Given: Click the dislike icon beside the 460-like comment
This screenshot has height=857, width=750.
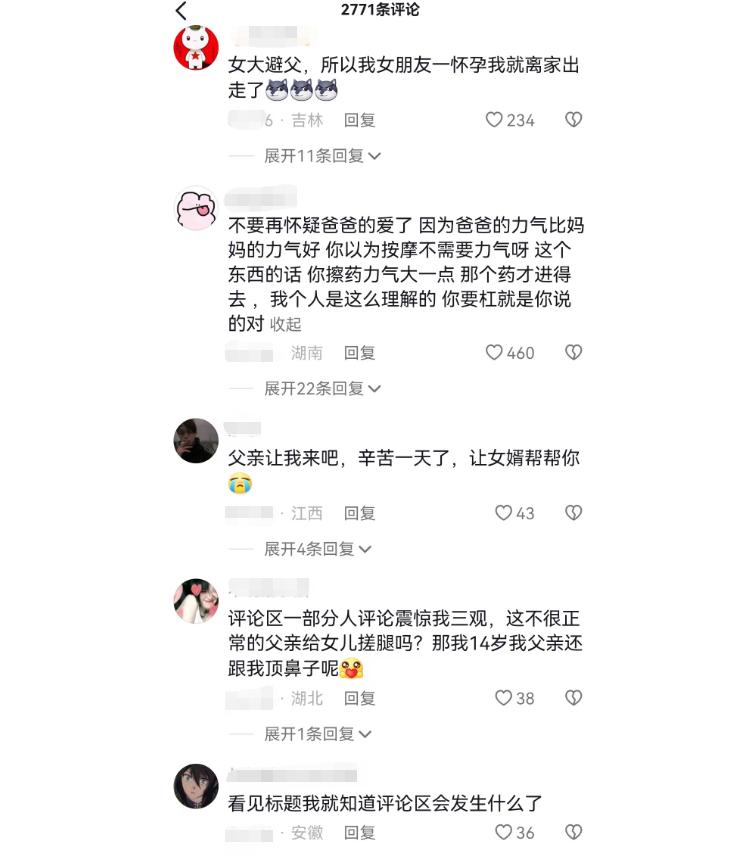Looking at the screenshot, I should (x=572, y=353).
